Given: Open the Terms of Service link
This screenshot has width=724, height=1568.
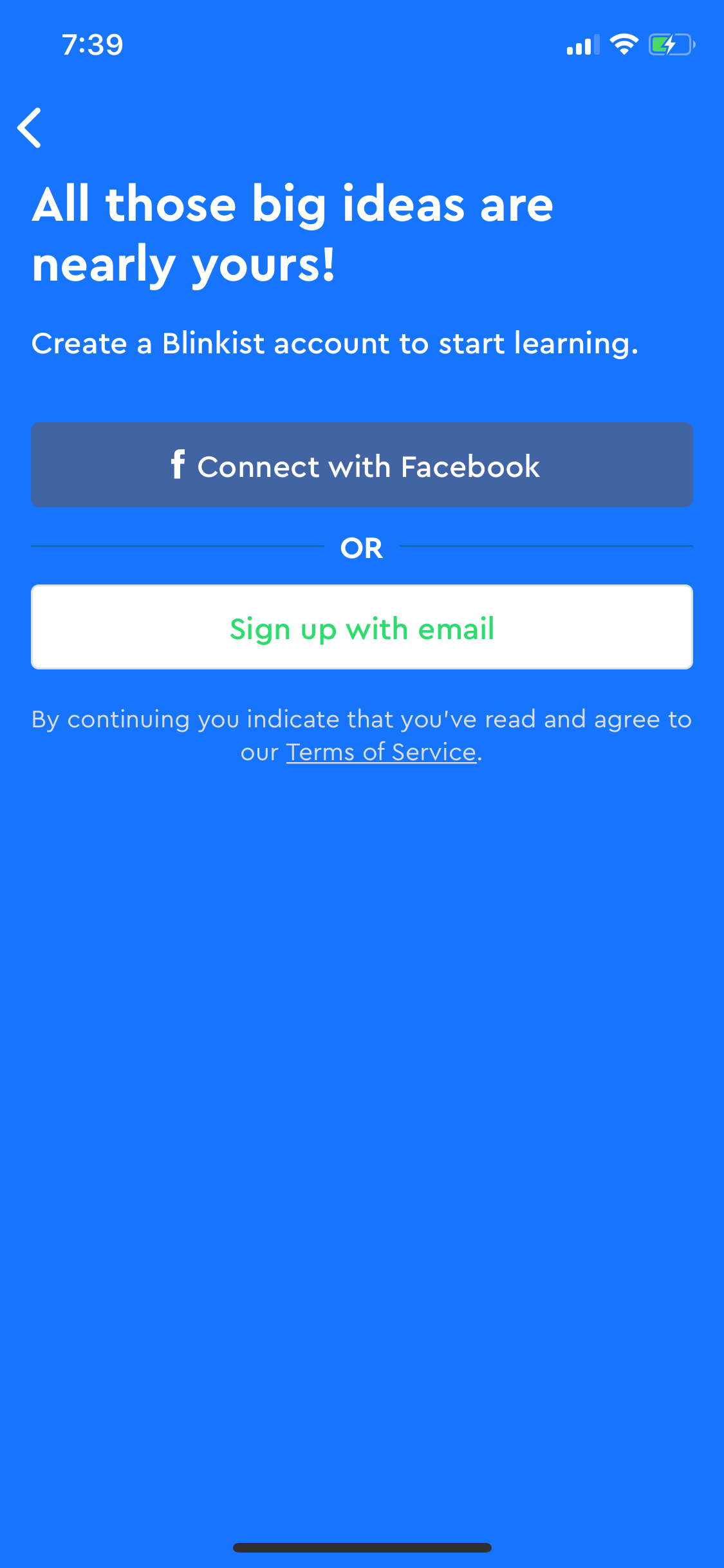Looking at the screenshot, I should click(381, 752).
